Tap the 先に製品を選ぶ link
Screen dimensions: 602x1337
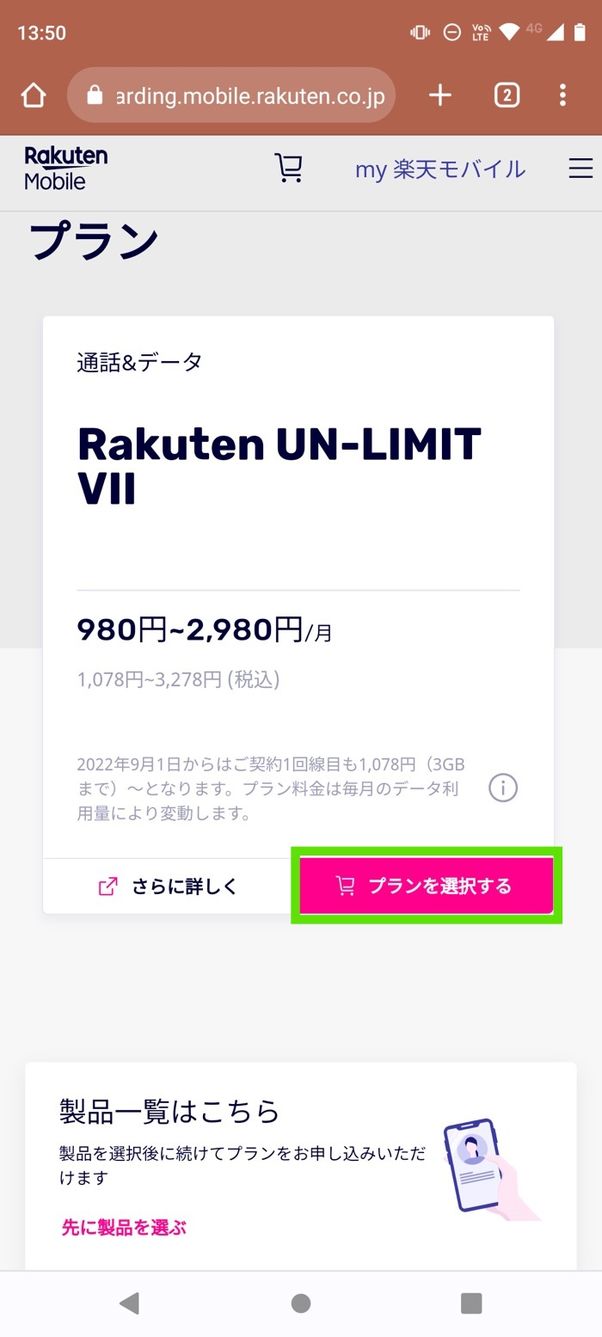click(x=124, y=1227)
